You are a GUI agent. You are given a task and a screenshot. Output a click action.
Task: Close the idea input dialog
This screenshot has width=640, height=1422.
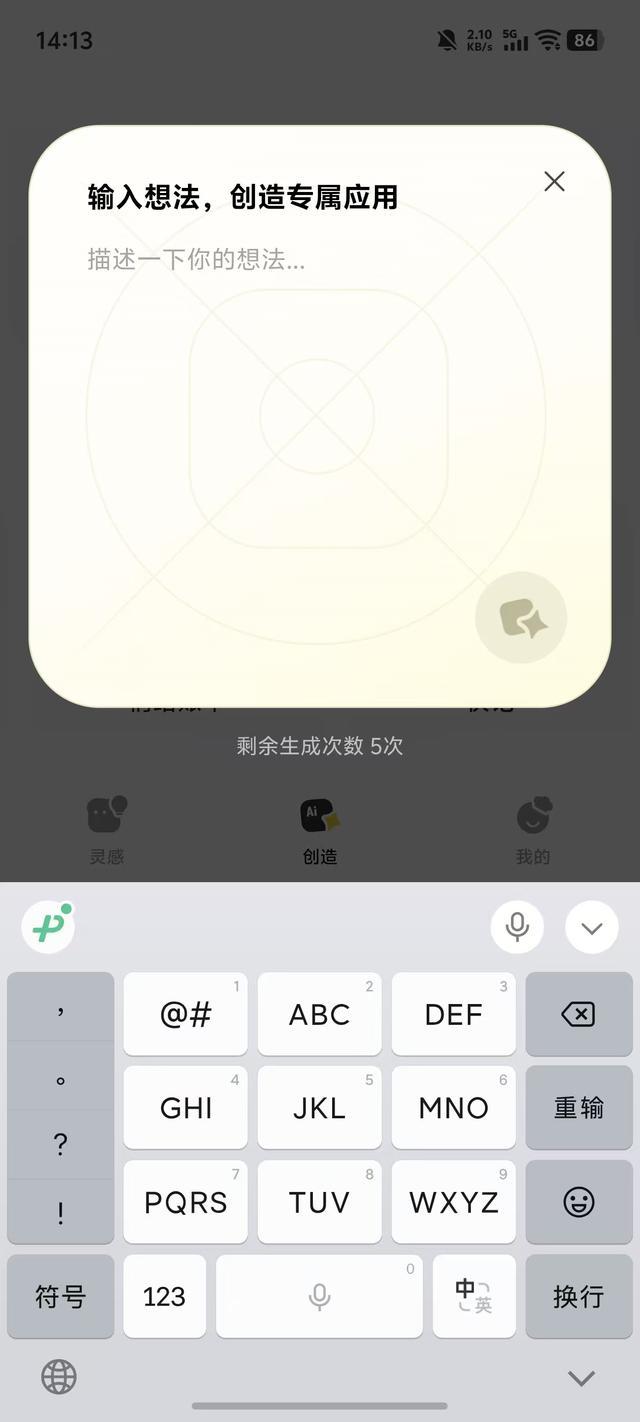click(x=554, y=181)
